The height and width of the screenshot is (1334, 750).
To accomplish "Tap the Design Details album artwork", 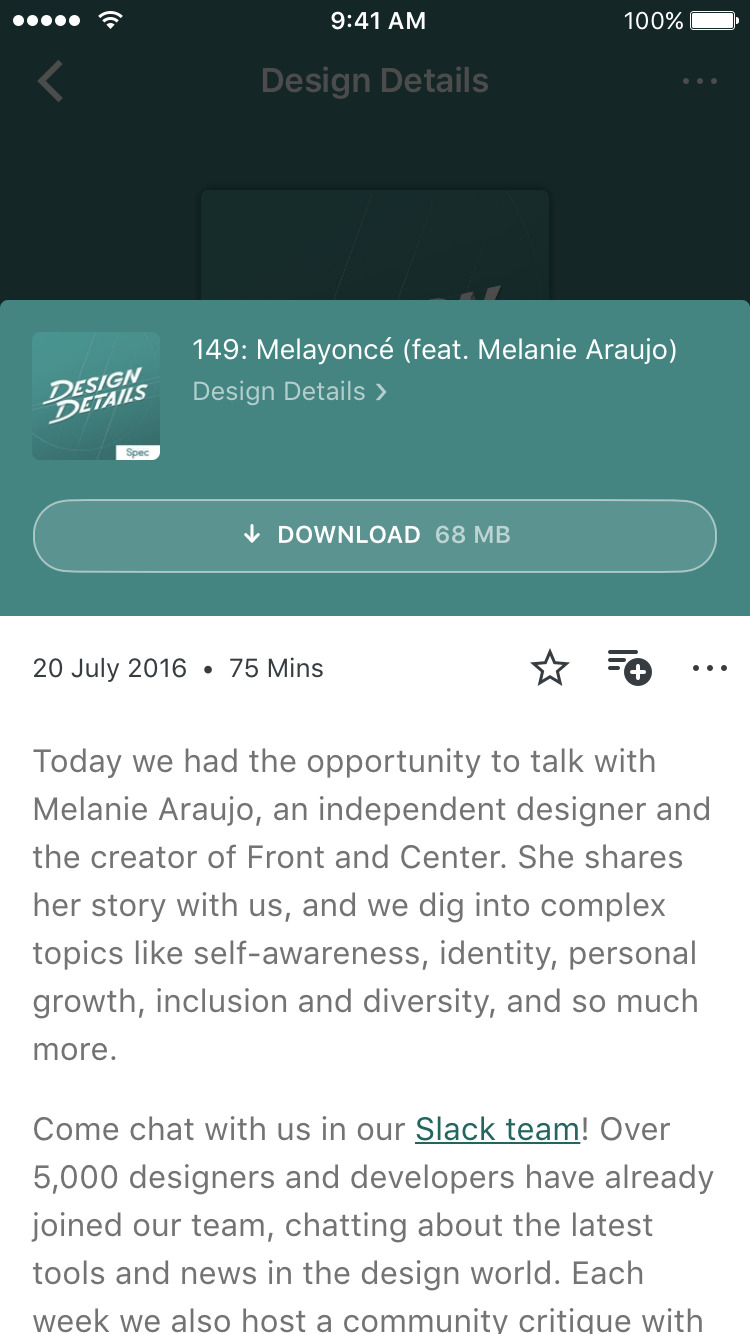I will (x=96, y=396).
